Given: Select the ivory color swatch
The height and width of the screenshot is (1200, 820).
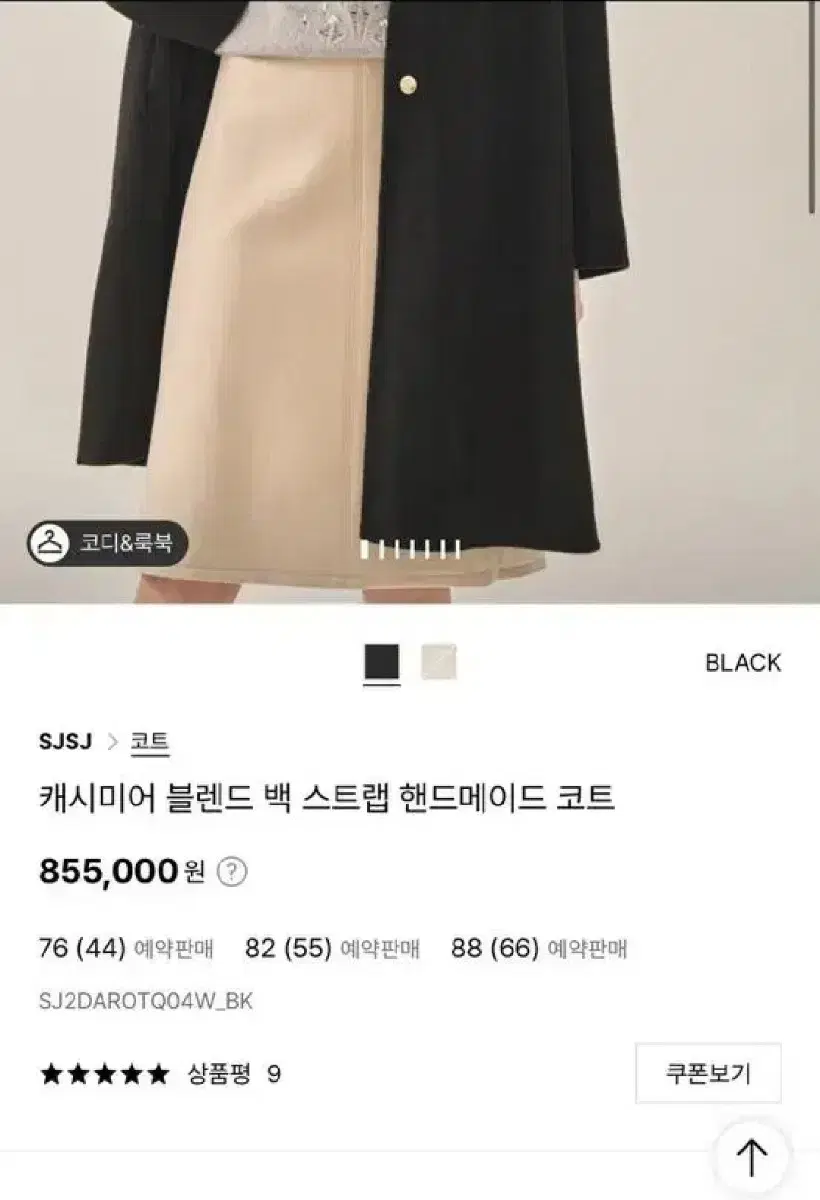Looking at the screenshot, I should pos(441,663).
